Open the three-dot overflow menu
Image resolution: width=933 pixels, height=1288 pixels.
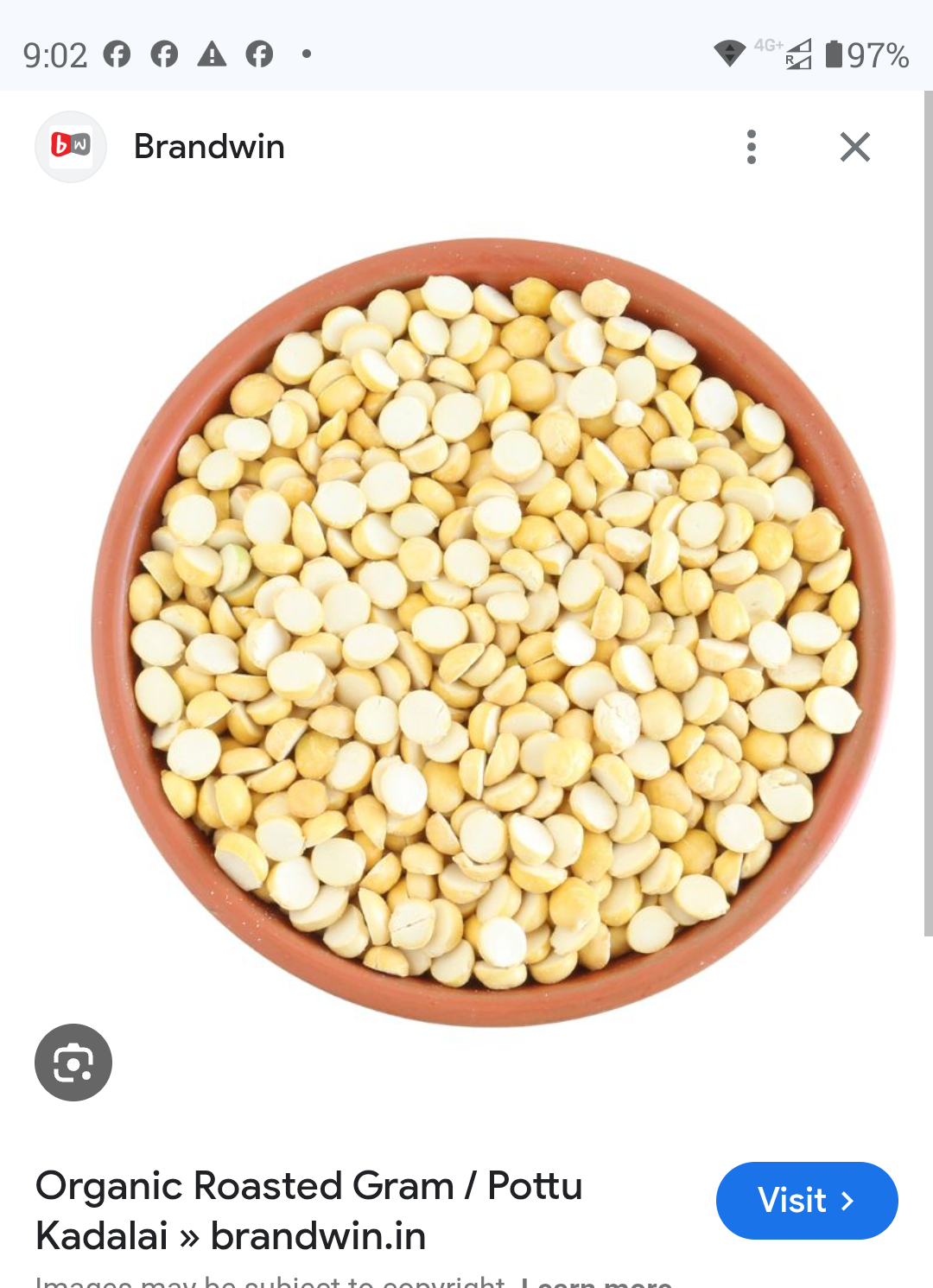click(x=752, y=147)
